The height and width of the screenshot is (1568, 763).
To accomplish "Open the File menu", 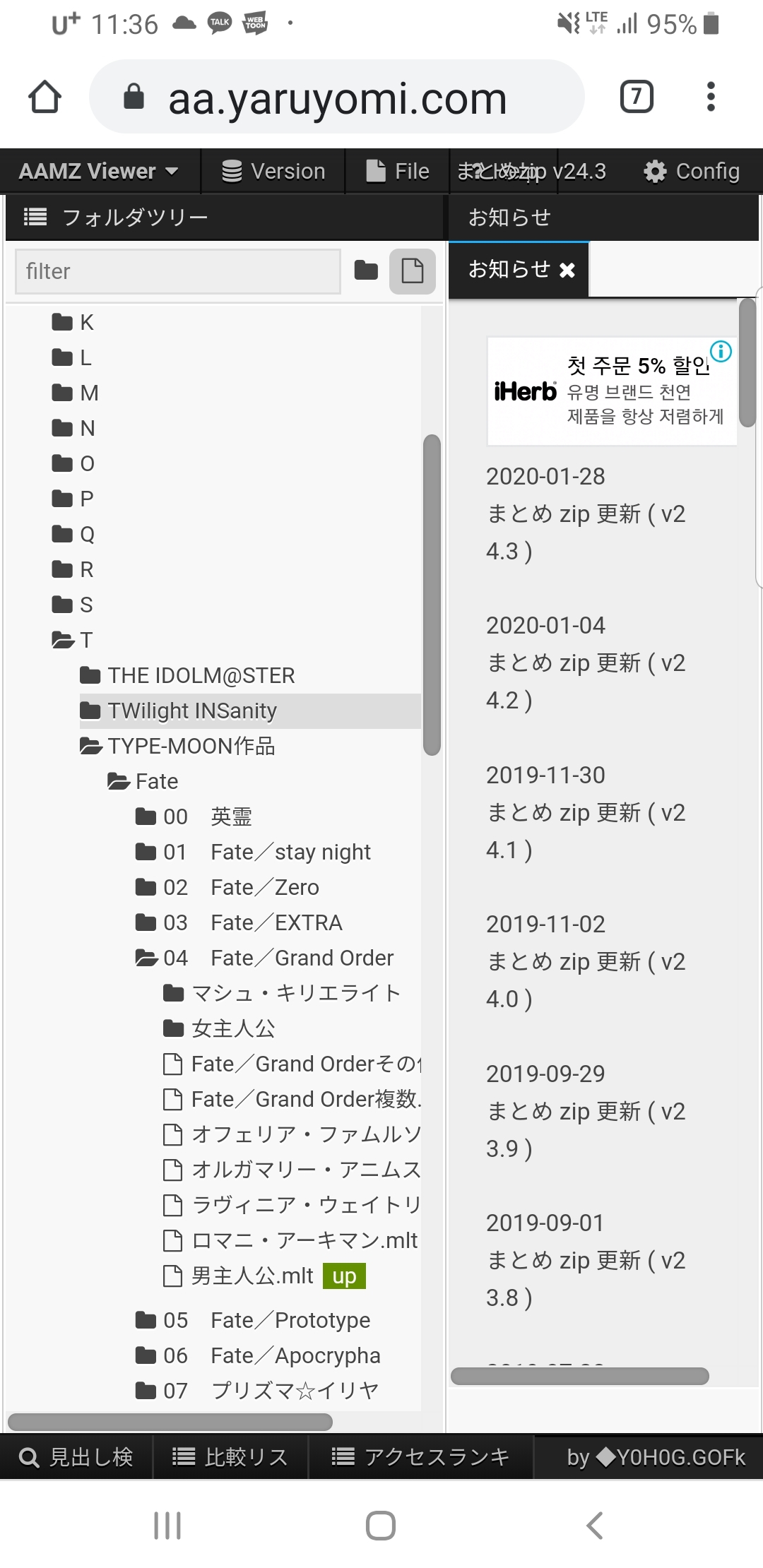I will click(x=398, y=171).
